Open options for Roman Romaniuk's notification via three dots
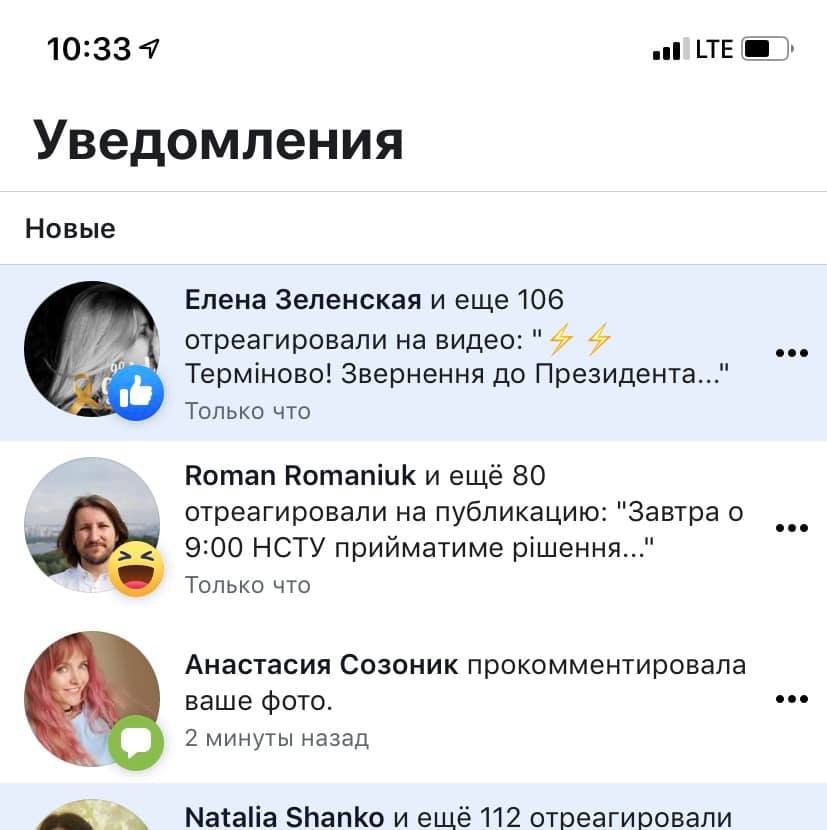827x830 pixels. tap(791, 527)
